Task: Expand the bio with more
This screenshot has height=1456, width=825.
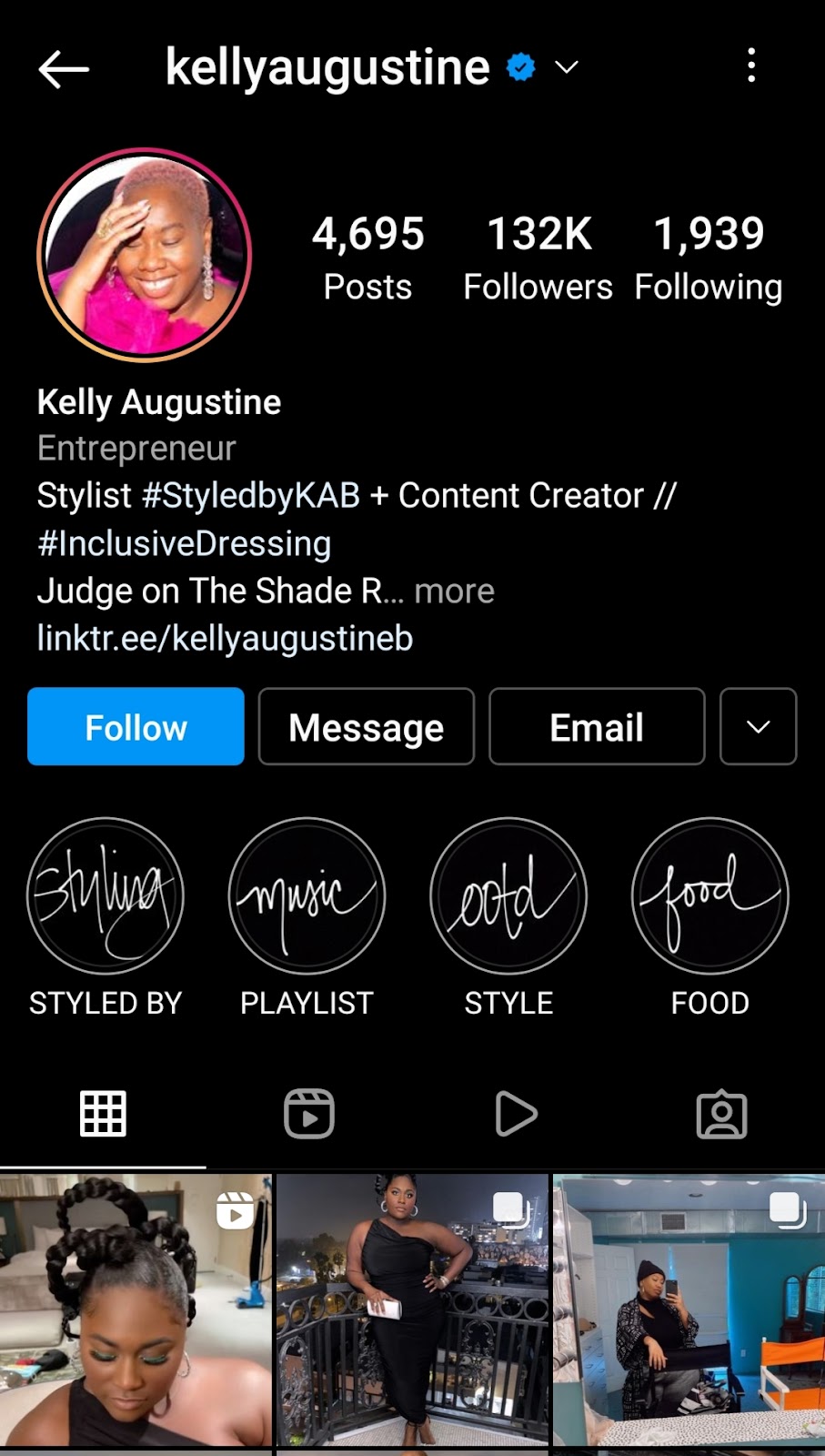Action: point(454,591)
